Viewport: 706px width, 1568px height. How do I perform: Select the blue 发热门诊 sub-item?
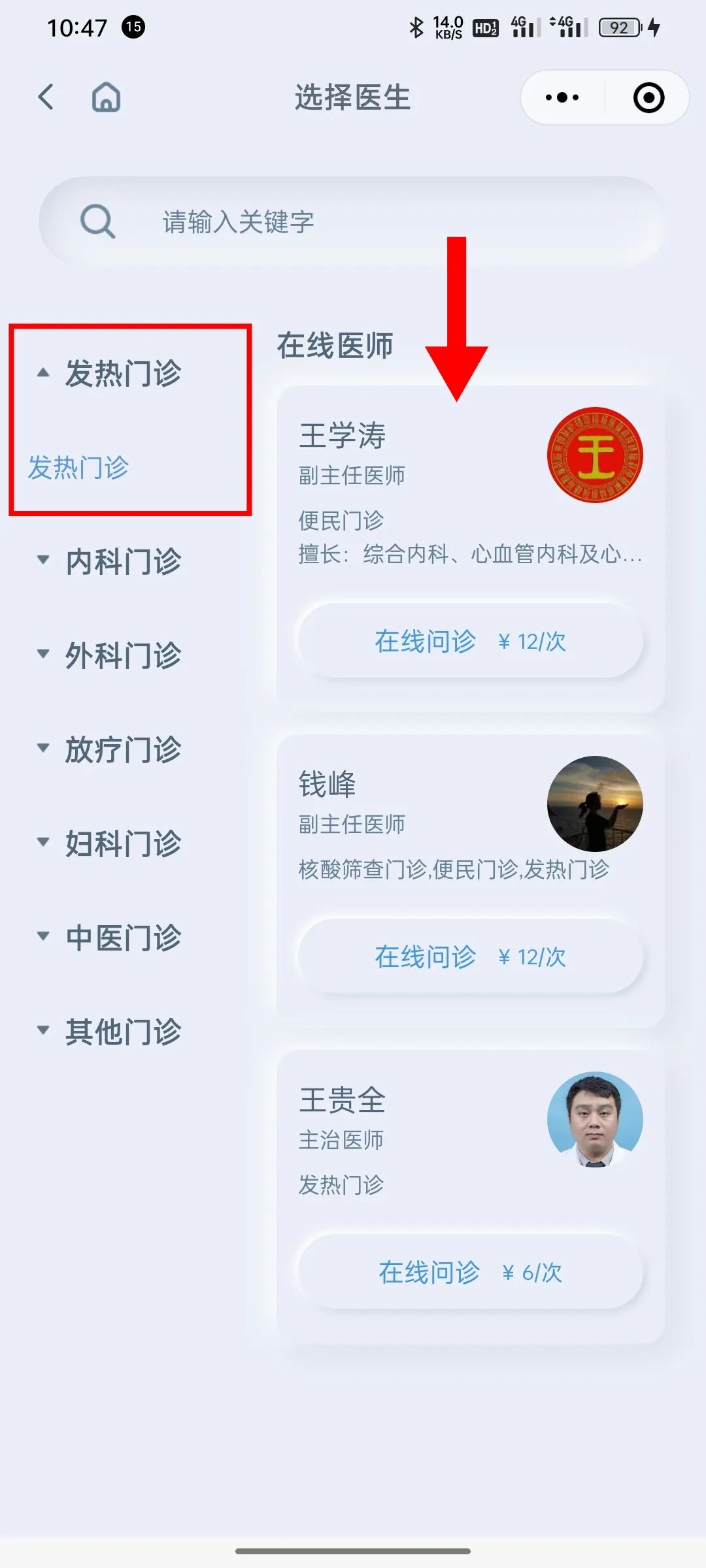pyautogui.click(x=78, y=468)
